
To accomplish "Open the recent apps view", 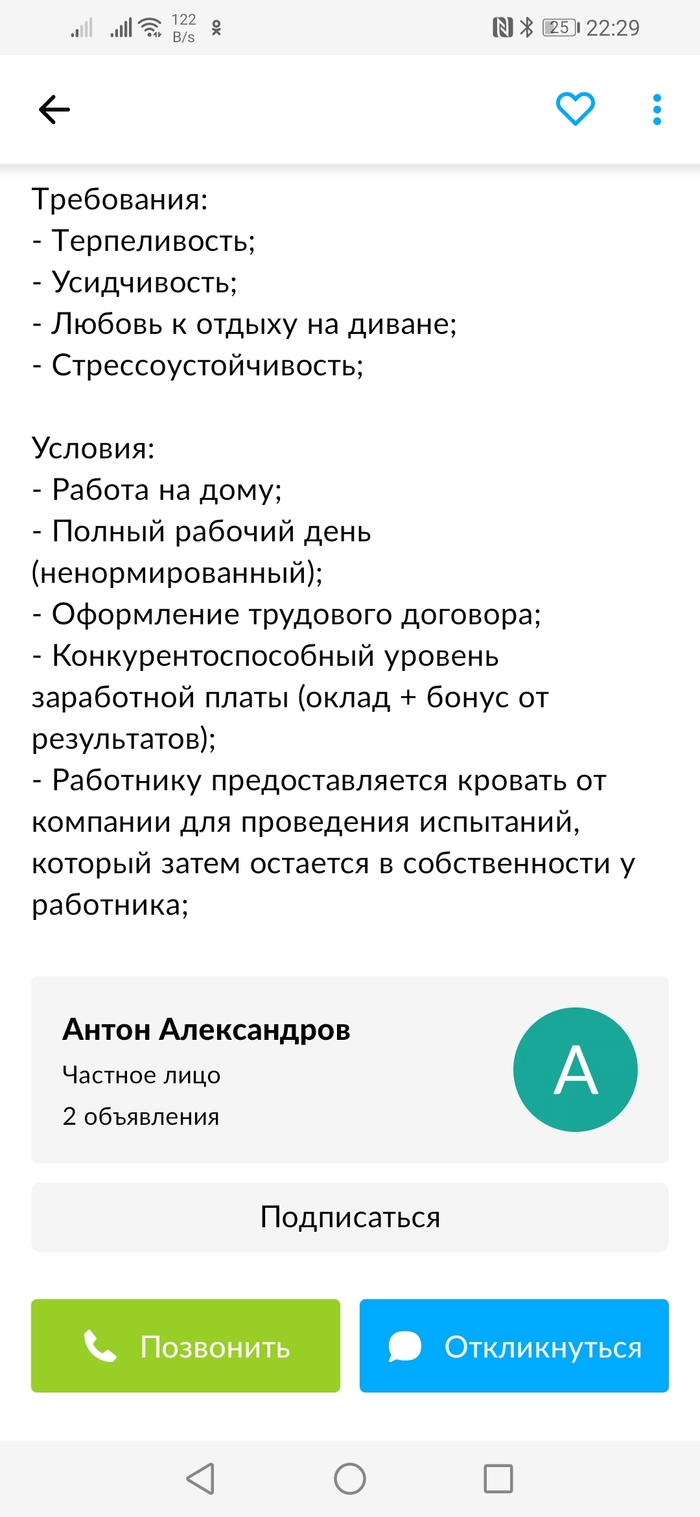I will [x=497, y=1478].
